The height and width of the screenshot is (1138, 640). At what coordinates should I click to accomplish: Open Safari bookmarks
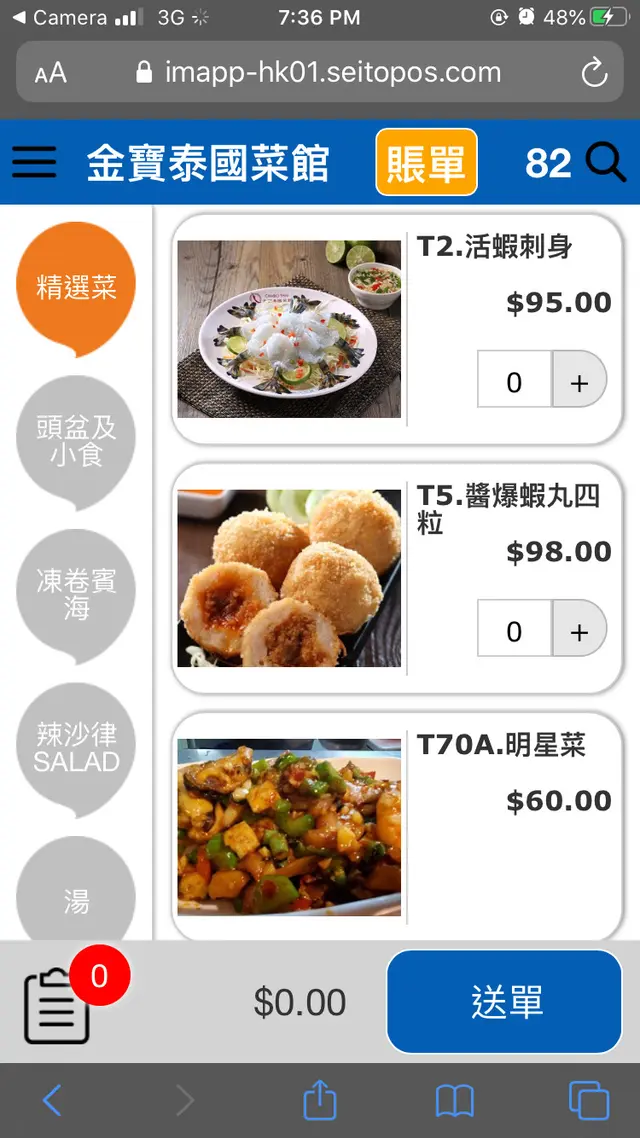click(x=455, y=1101)
